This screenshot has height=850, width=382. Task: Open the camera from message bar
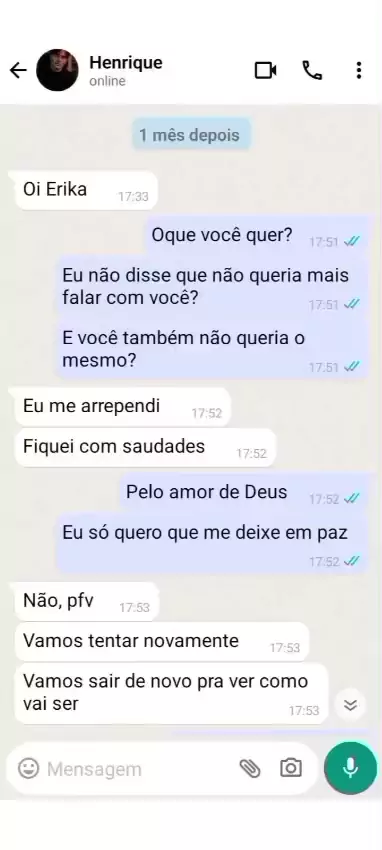click(x=291, y=768)
